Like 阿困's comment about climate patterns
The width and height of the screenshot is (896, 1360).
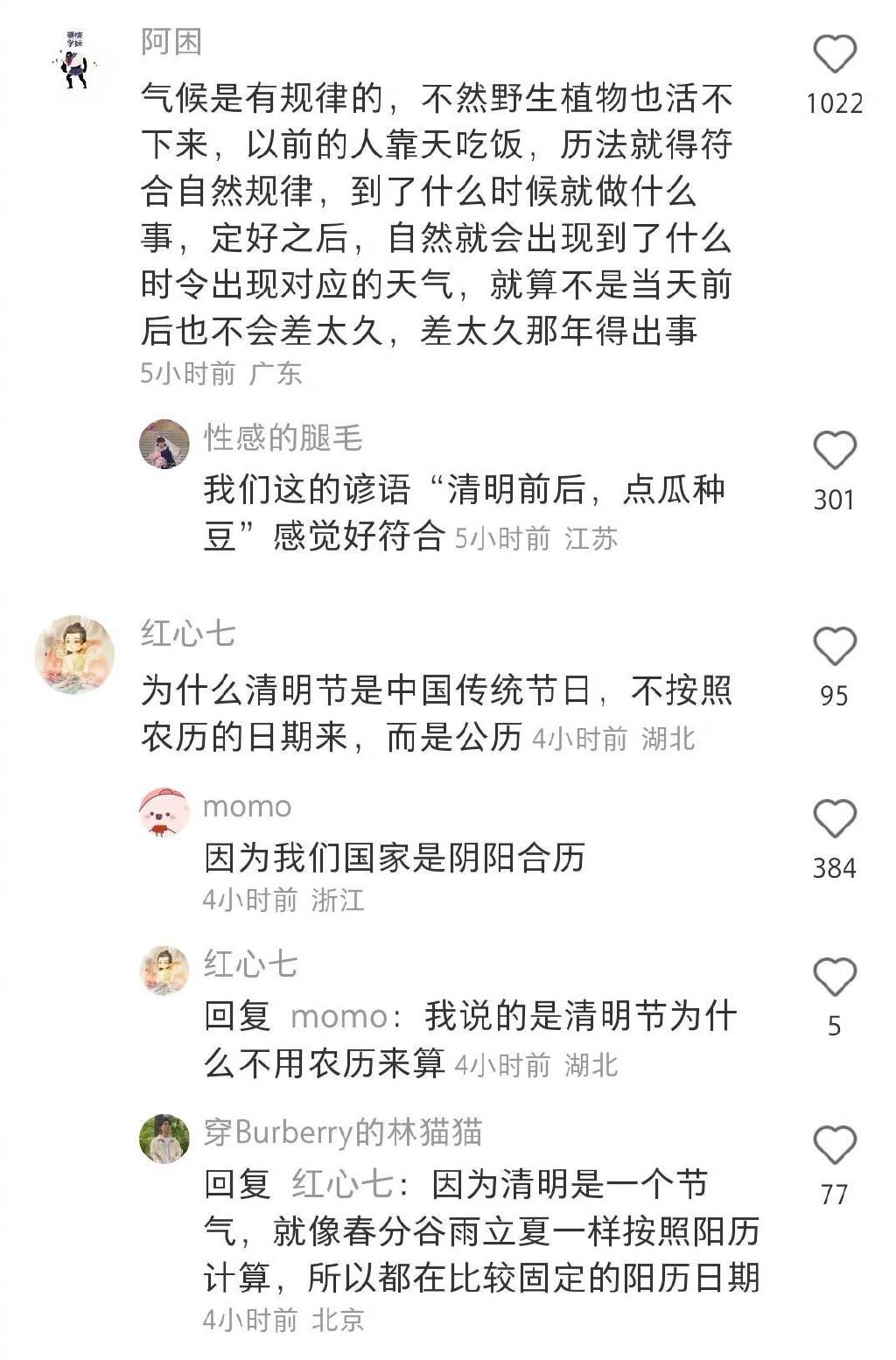click(x=835, y=54)
